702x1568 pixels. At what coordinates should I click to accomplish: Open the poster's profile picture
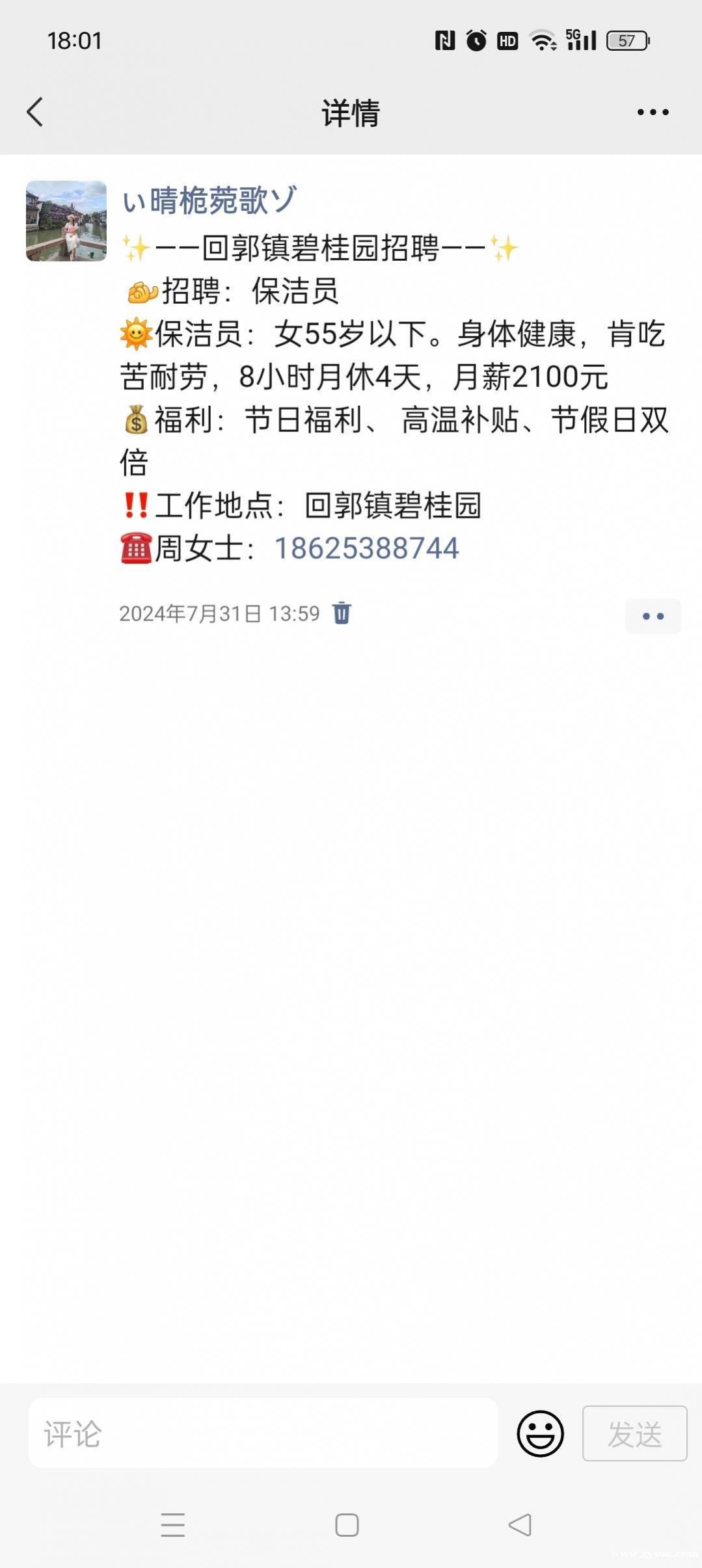point(66,221)
